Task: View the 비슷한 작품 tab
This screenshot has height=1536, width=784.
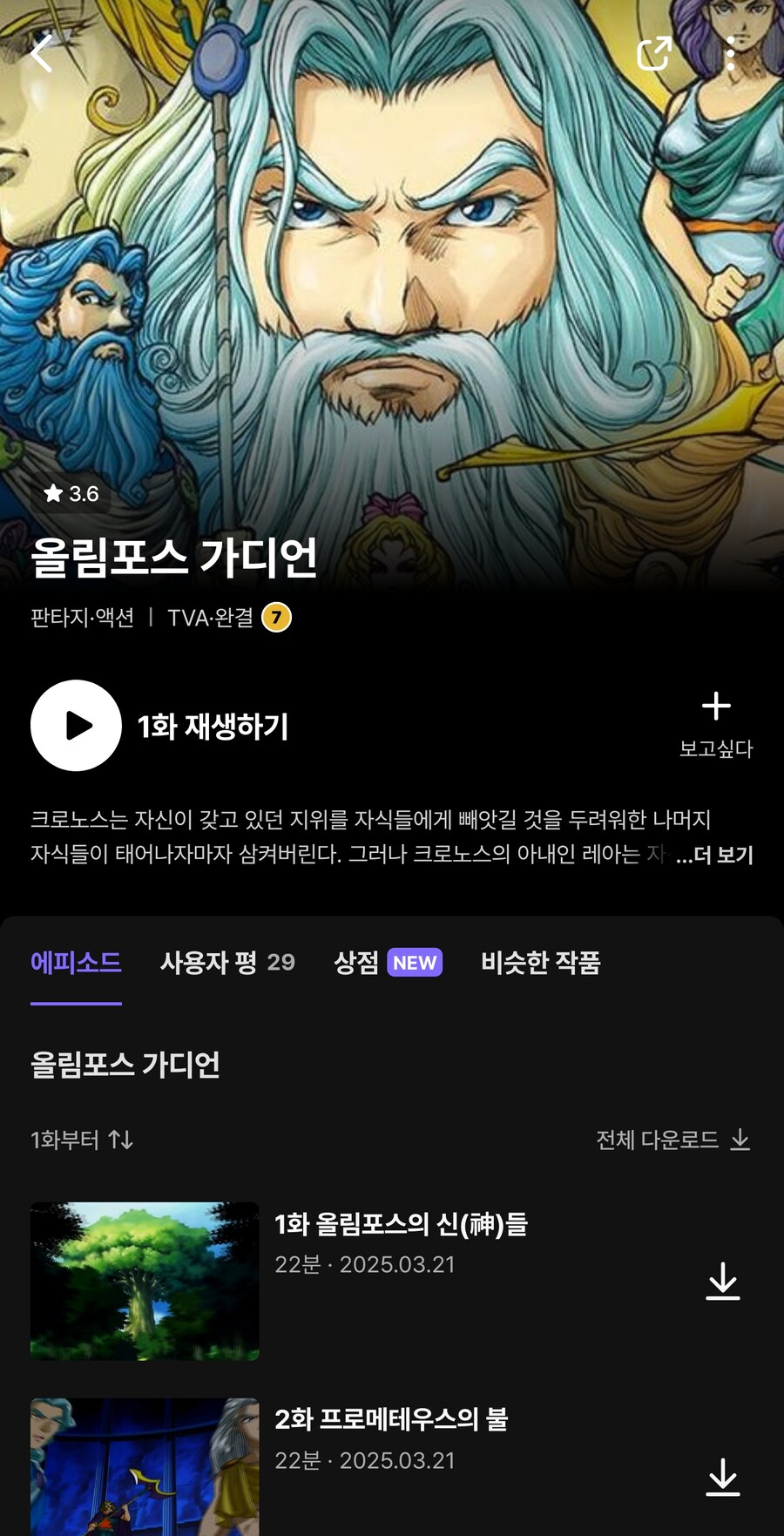Action: (x=540, y=963)
